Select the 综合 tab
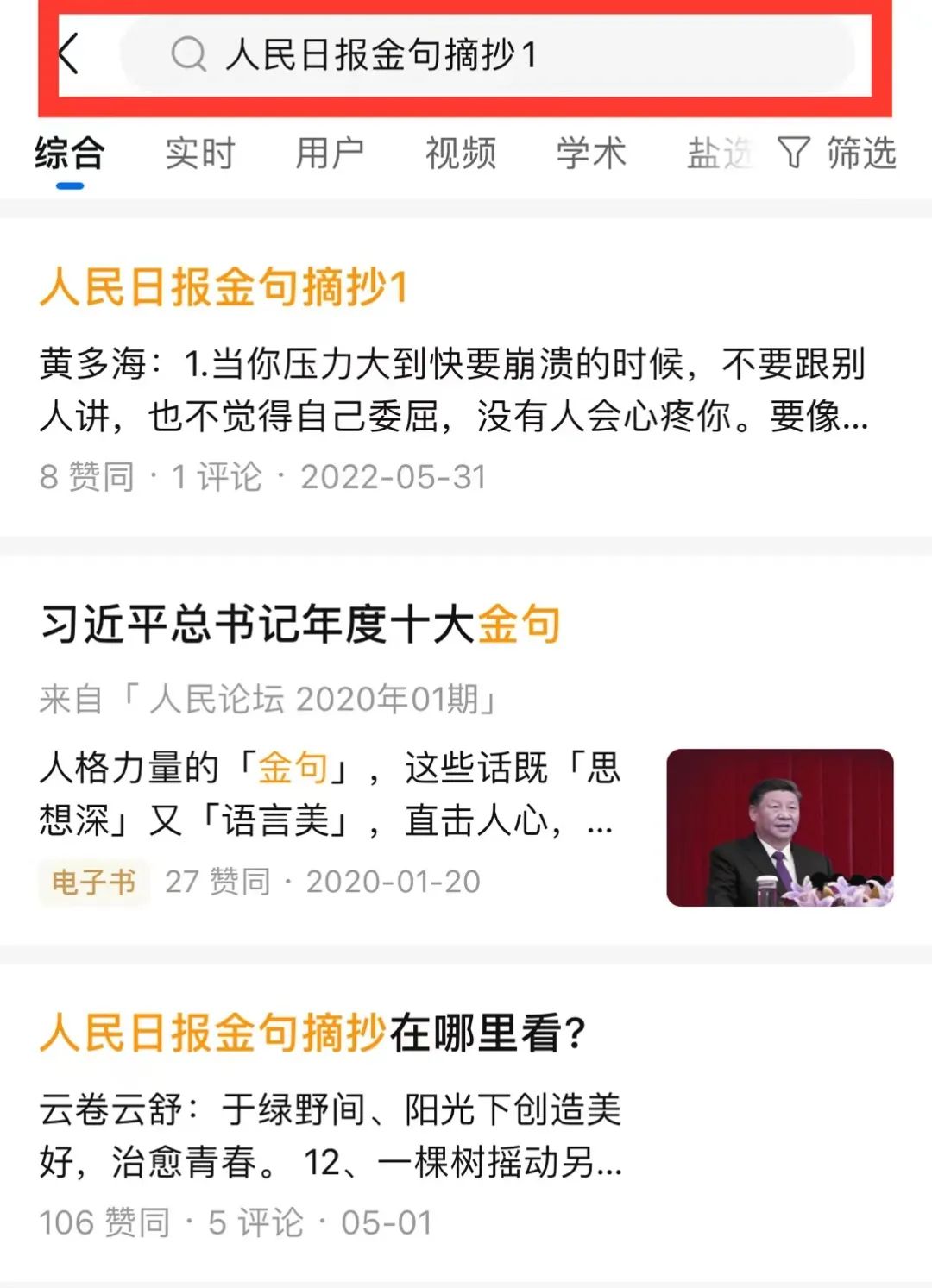The width and height of the screenshot is (932, 1288). click(x=70, y=154)
